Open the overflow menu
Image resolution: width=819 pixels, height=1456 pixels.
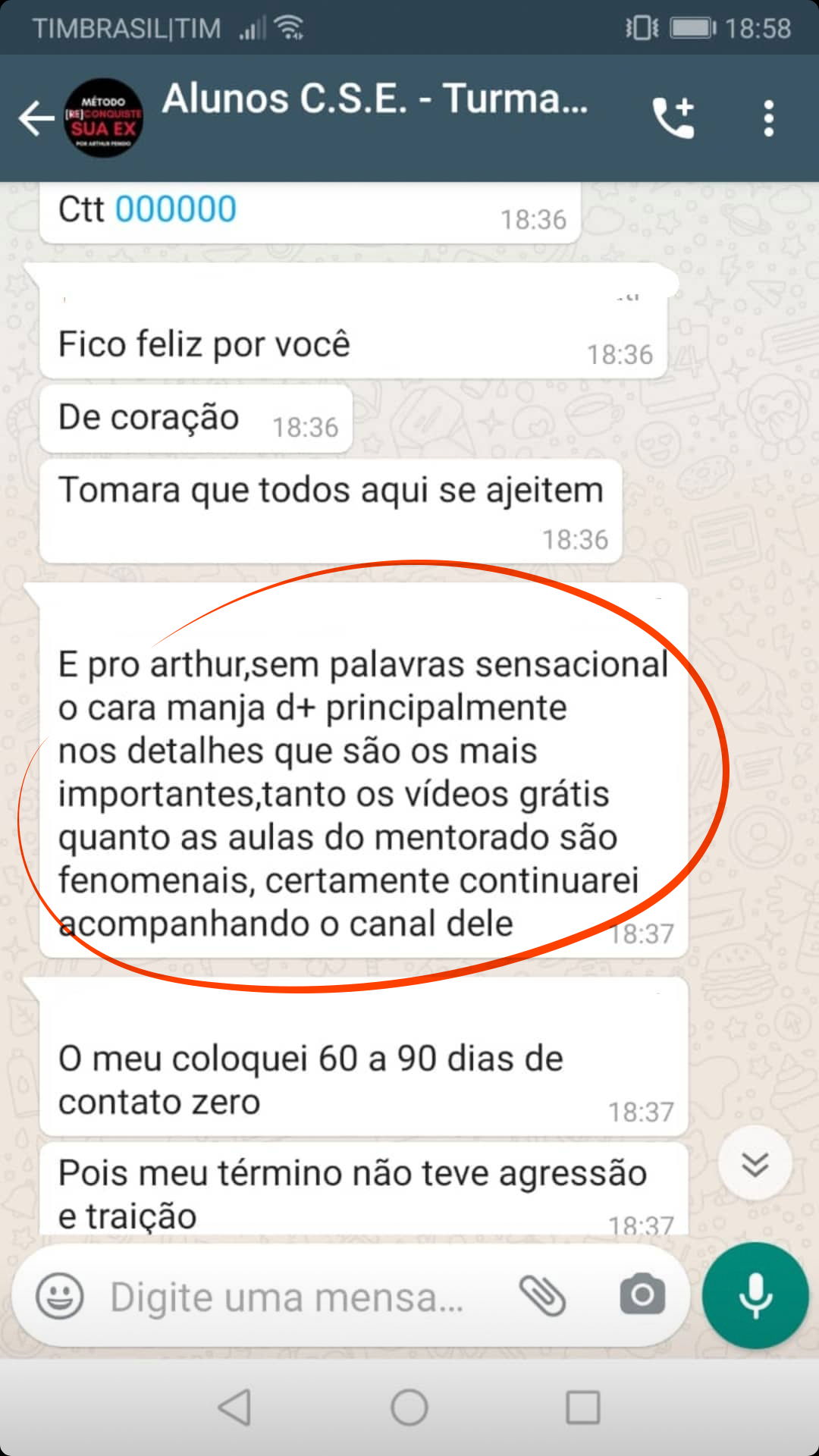point(769,118)
